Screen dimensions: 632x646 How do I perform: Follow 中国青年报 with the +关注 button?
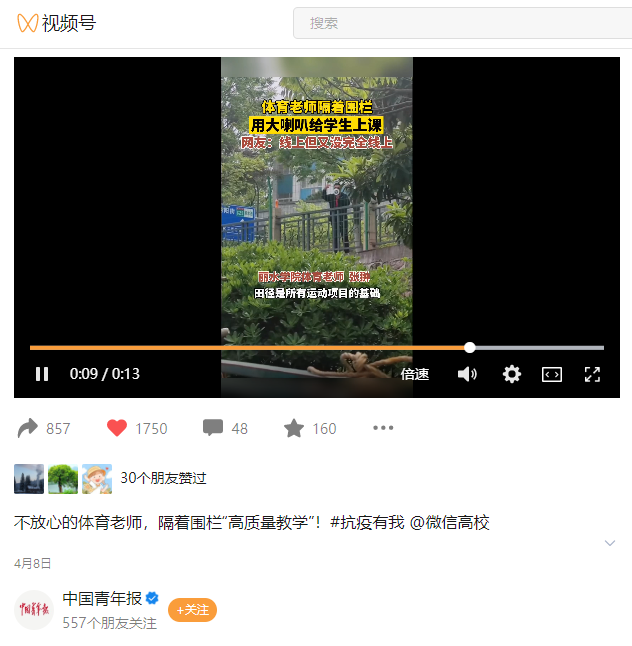tap(192, 609)
